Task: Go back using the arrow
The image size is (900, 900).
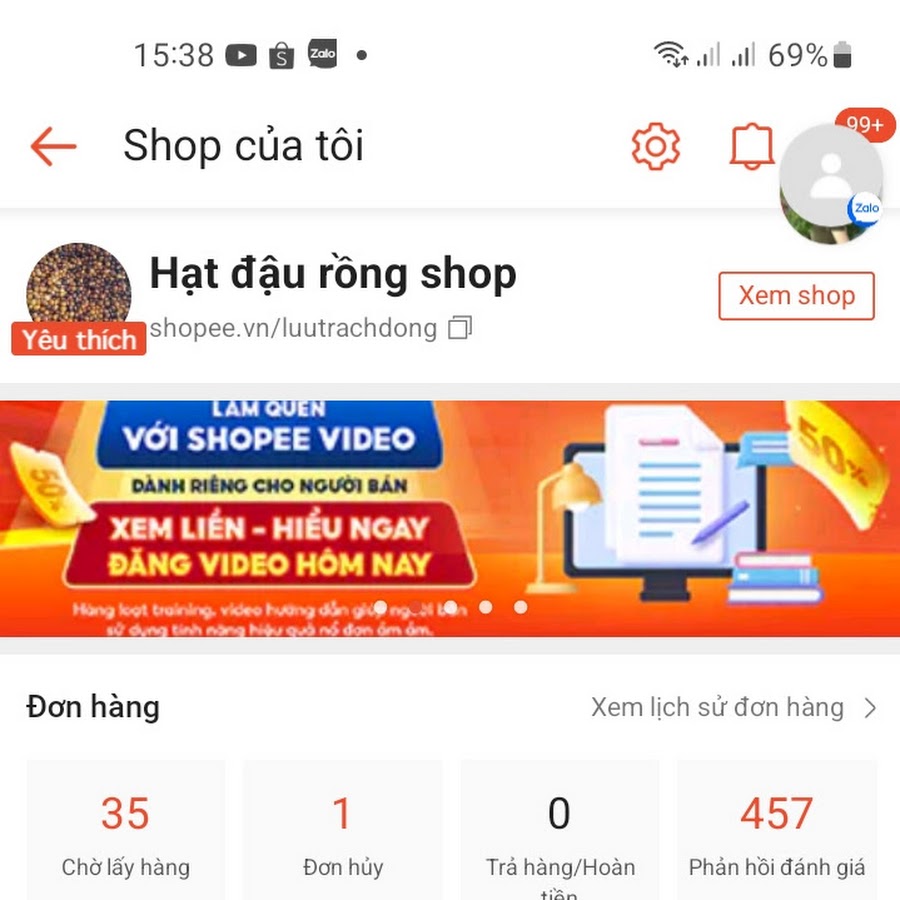Action: click(x=53, y=147)
